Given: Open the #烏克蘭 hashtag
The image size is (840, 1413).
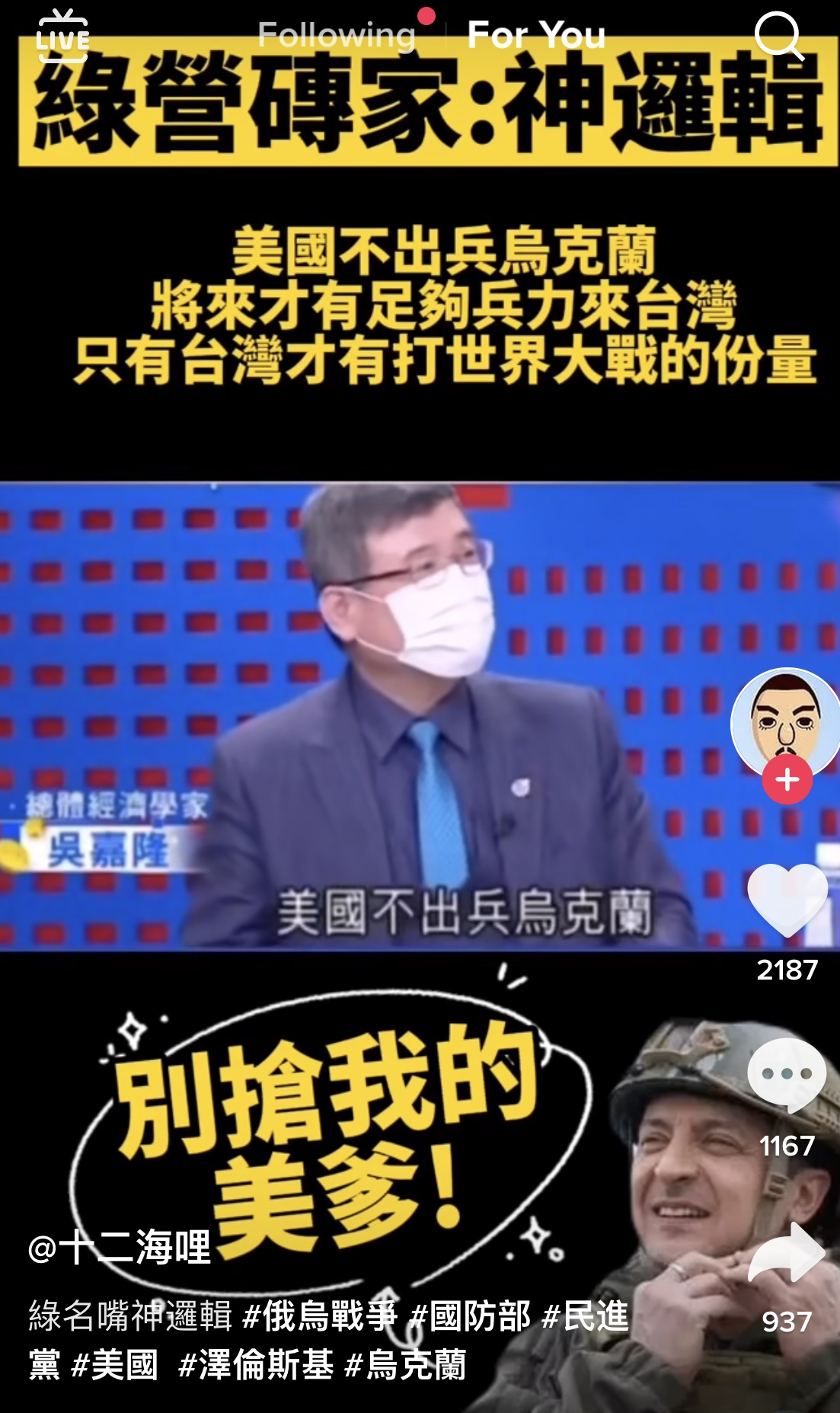Looking at the screenshot, I should pyautogui.click(x=405, y=1365).
